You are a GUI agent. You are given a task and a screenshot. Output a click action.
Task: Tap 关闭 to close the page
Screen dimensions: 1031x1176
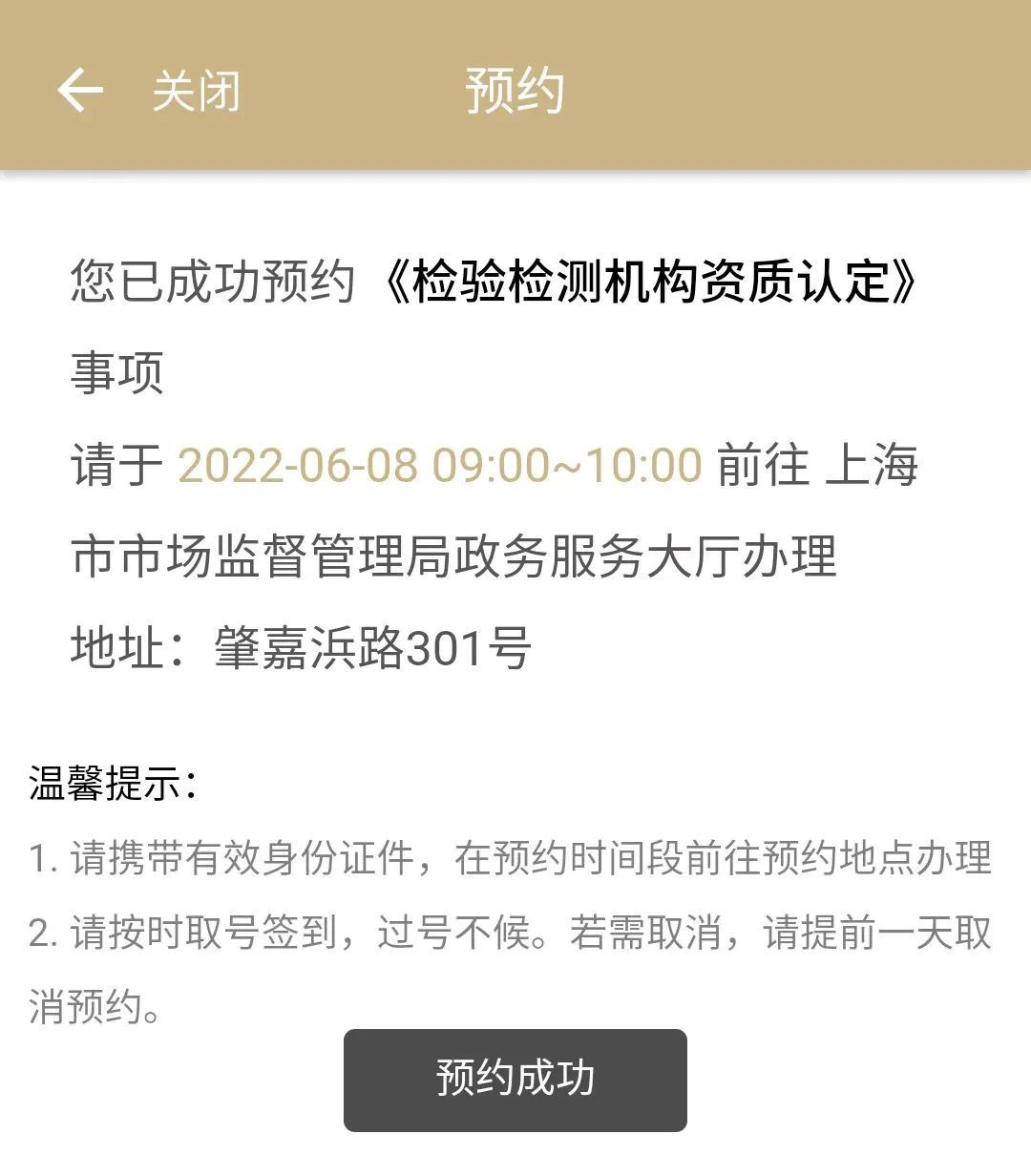196,92
